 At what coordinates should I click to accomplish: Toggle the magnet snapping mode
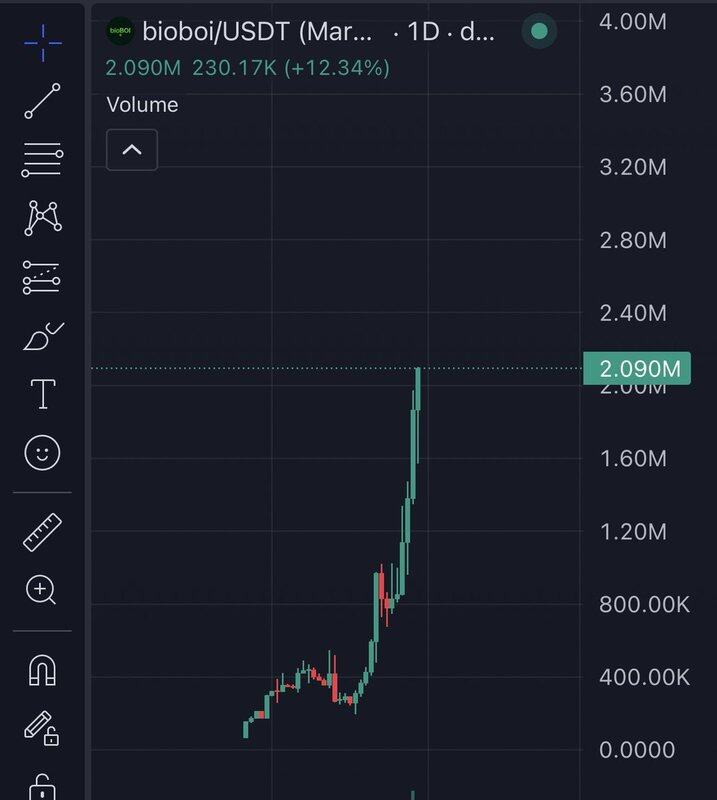(41, 669)
